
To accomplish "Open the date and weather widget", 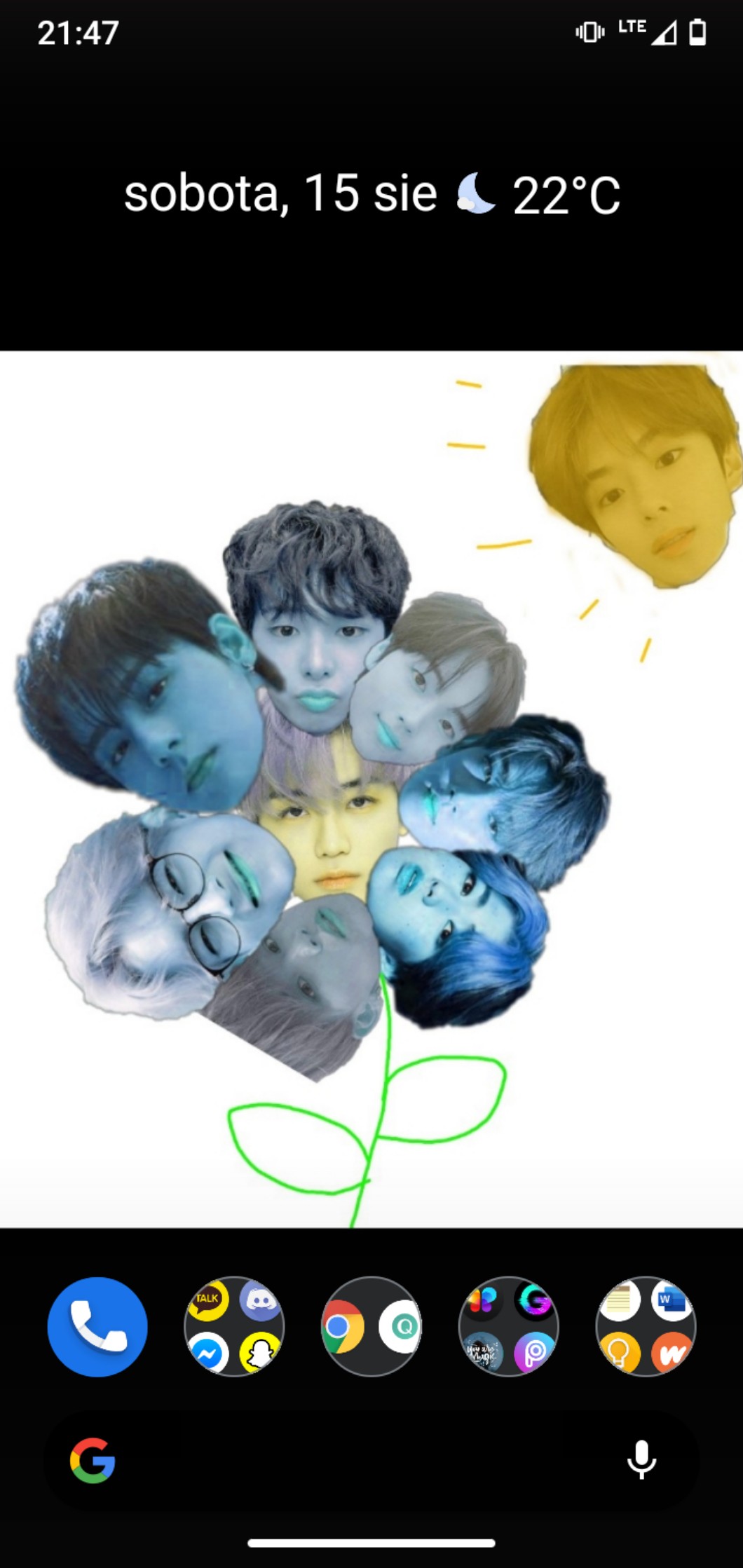I will 371,194.
